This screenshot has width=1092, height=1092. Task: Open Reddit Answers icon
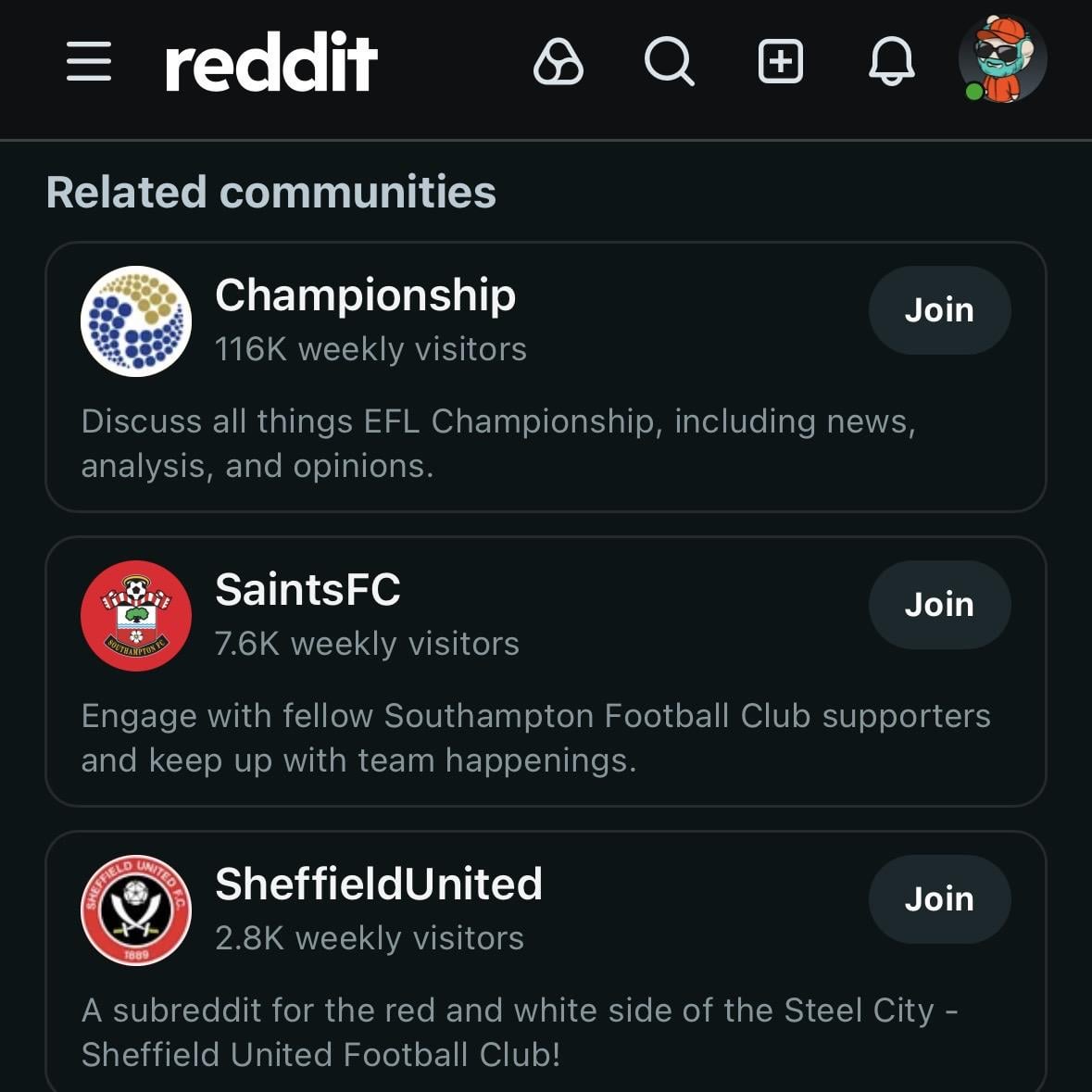click(559, 62)
